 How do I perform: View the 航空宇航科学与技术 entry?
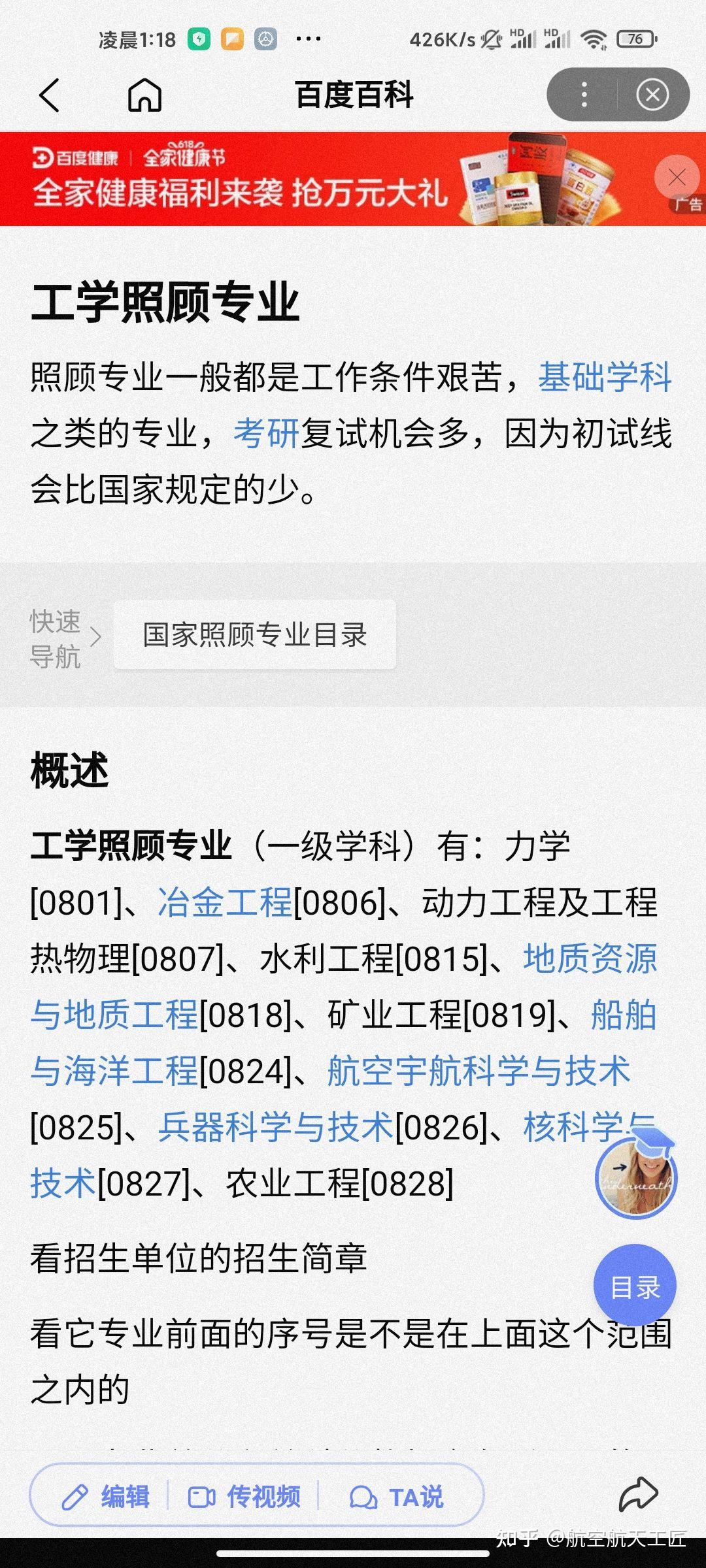pos(479,1071)
